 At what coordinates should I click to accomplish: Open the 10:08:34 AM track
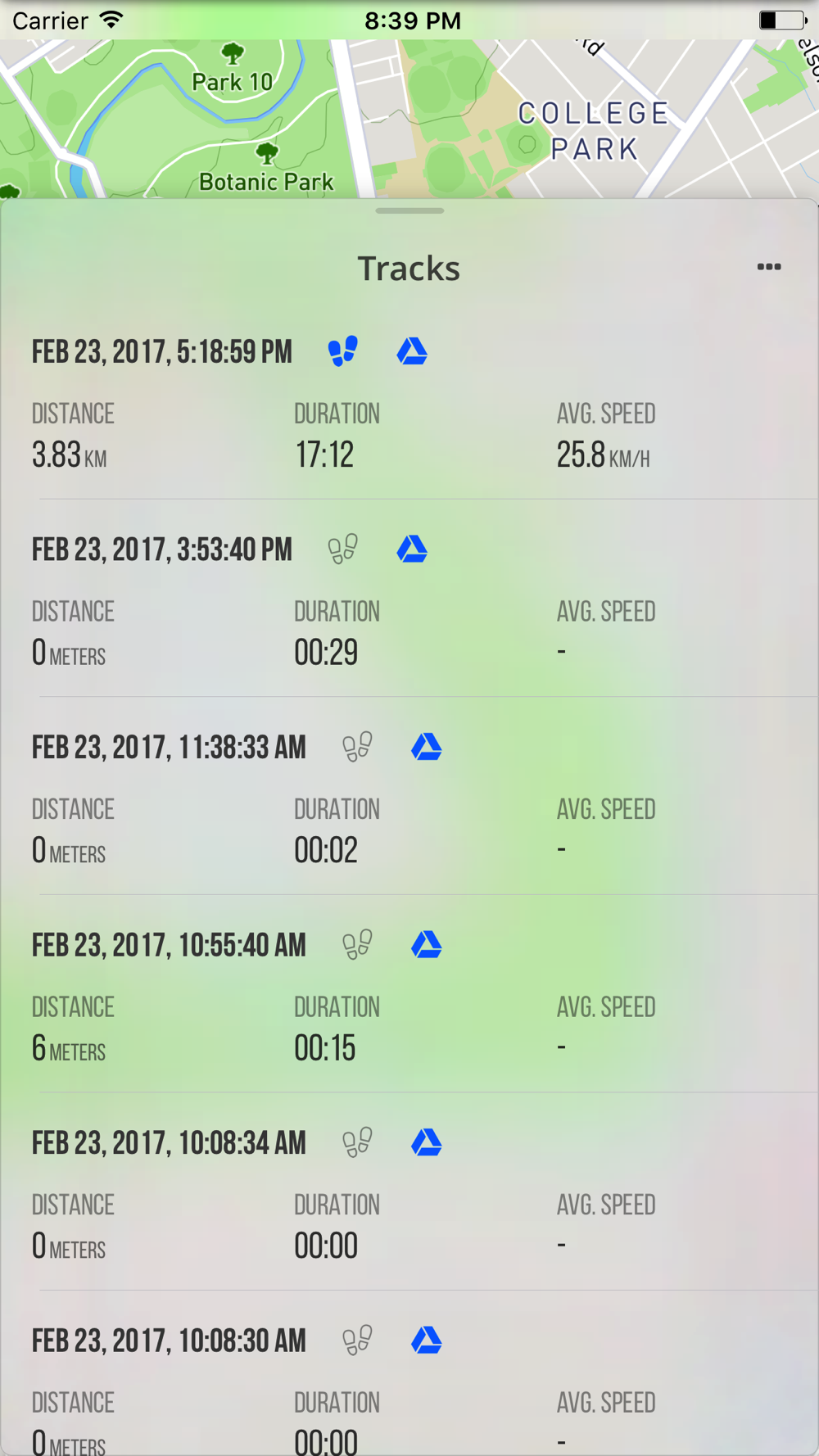pyautogui.click(x=409, y=1192)
